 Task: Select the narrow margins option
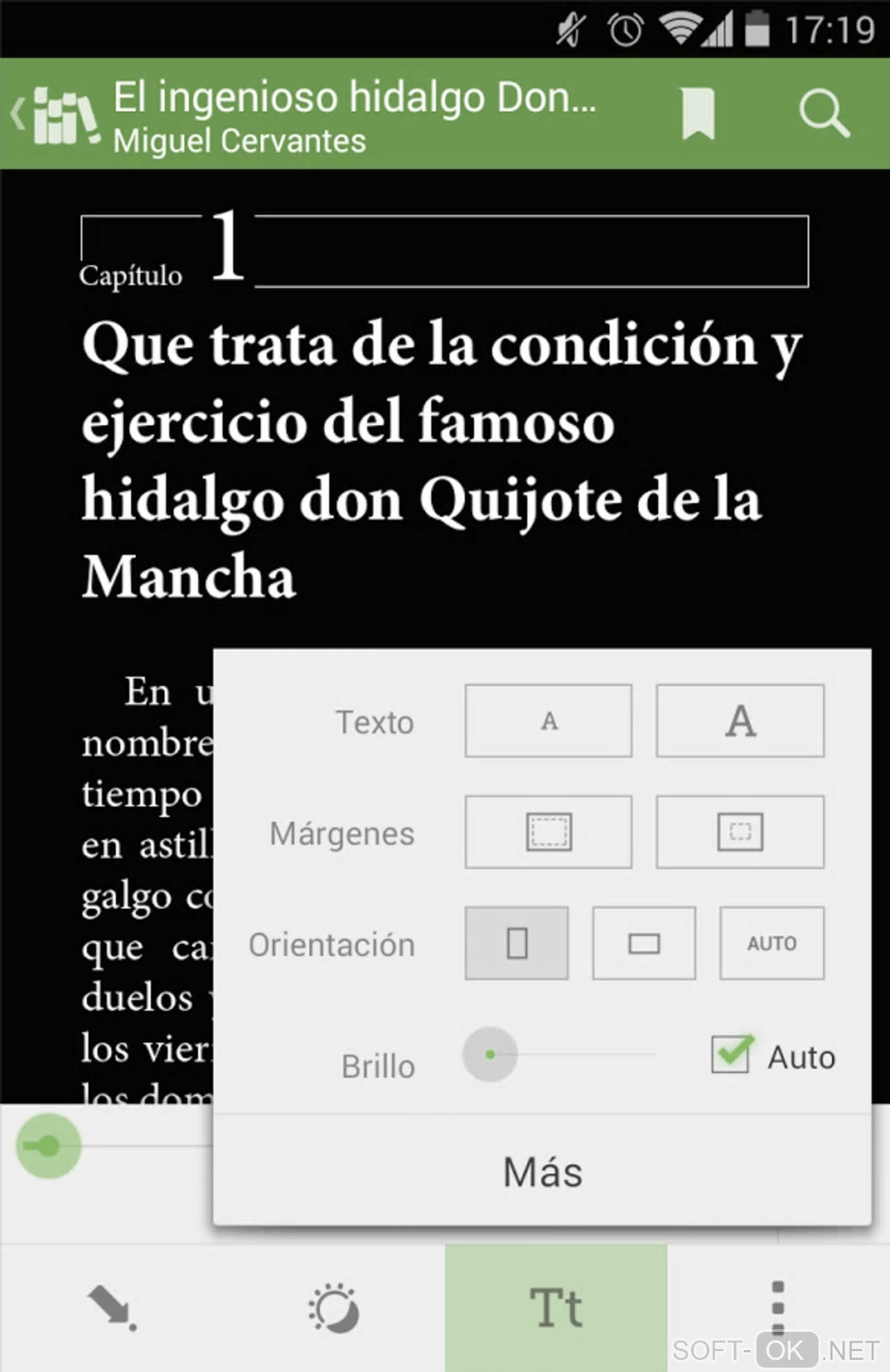[548, 832]
